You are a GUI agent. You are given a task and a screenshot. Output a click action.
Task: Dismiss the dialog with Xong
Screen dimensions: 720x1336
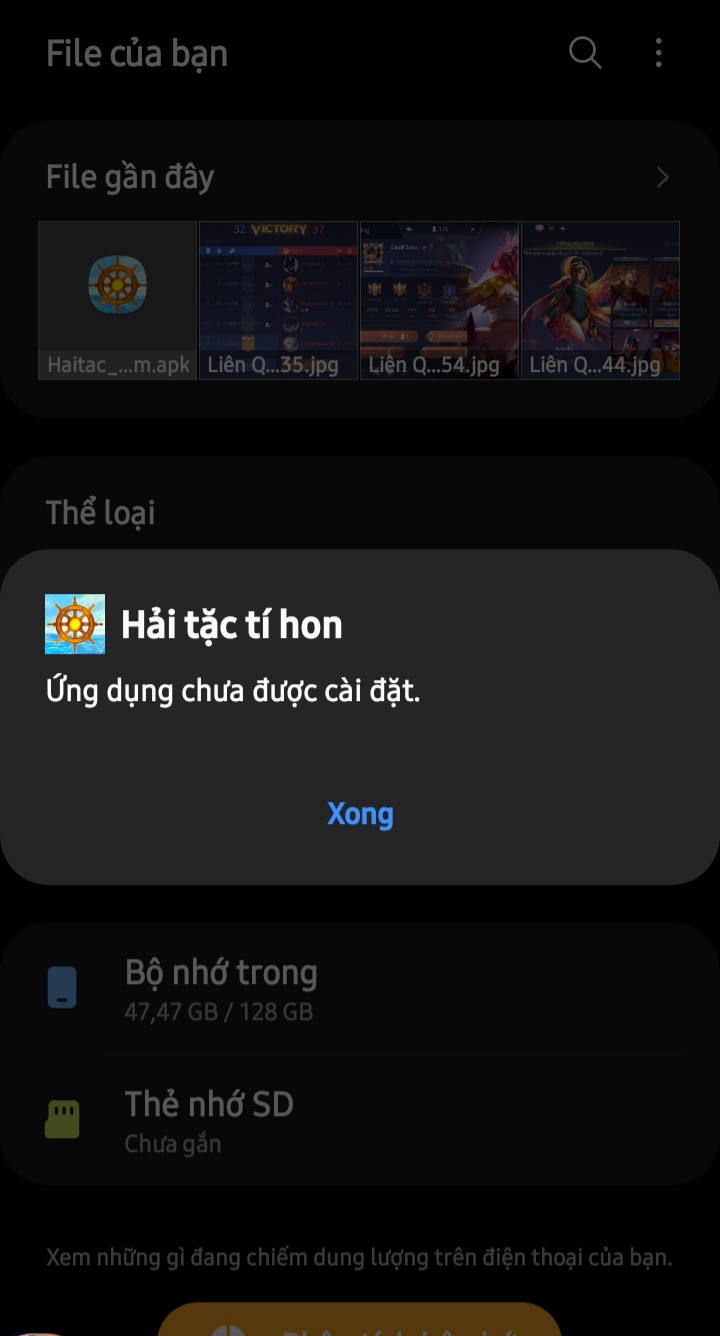[x=360, y=814]
